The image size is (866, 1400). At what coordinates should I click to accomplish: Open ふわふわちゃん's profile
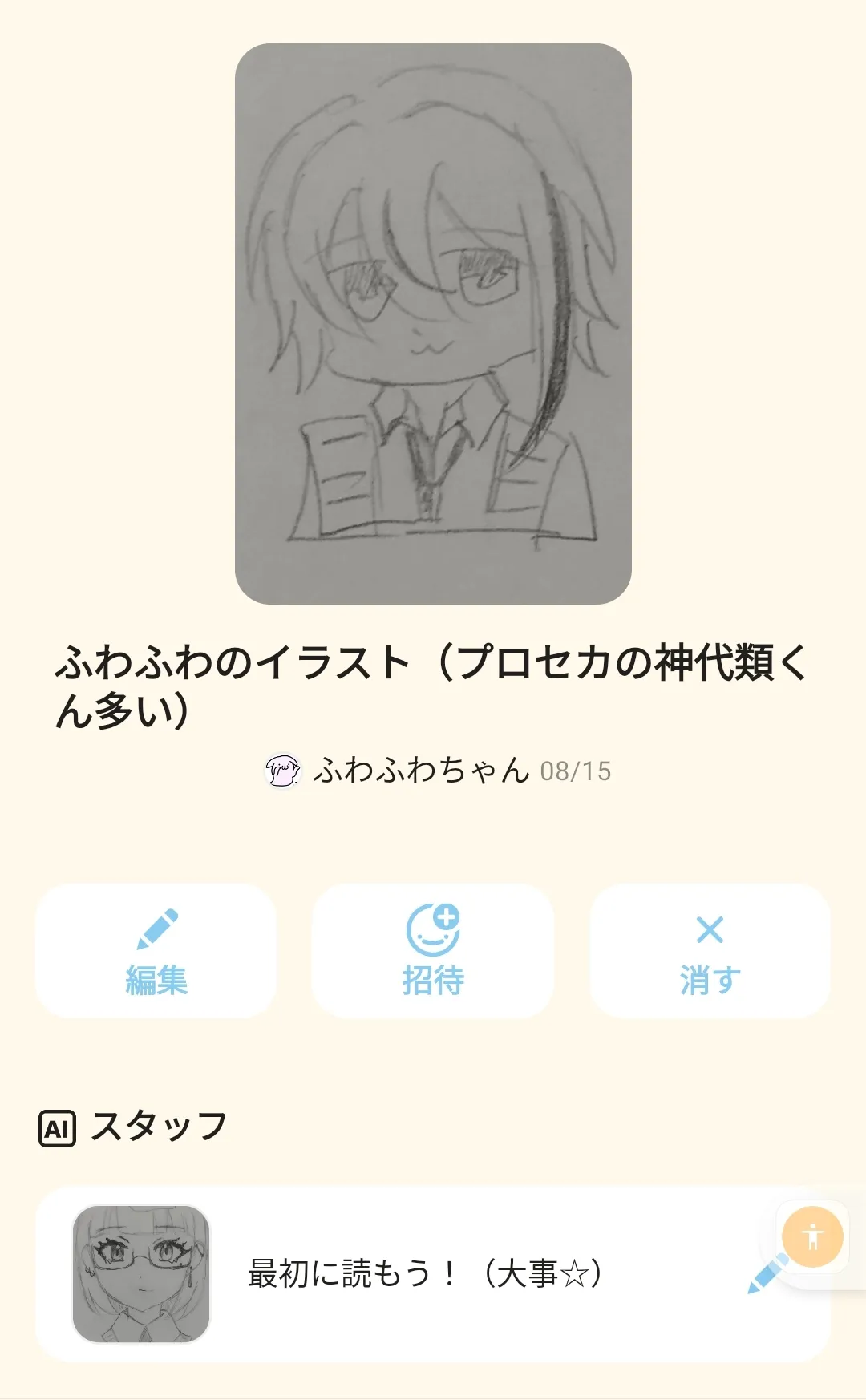420,771
